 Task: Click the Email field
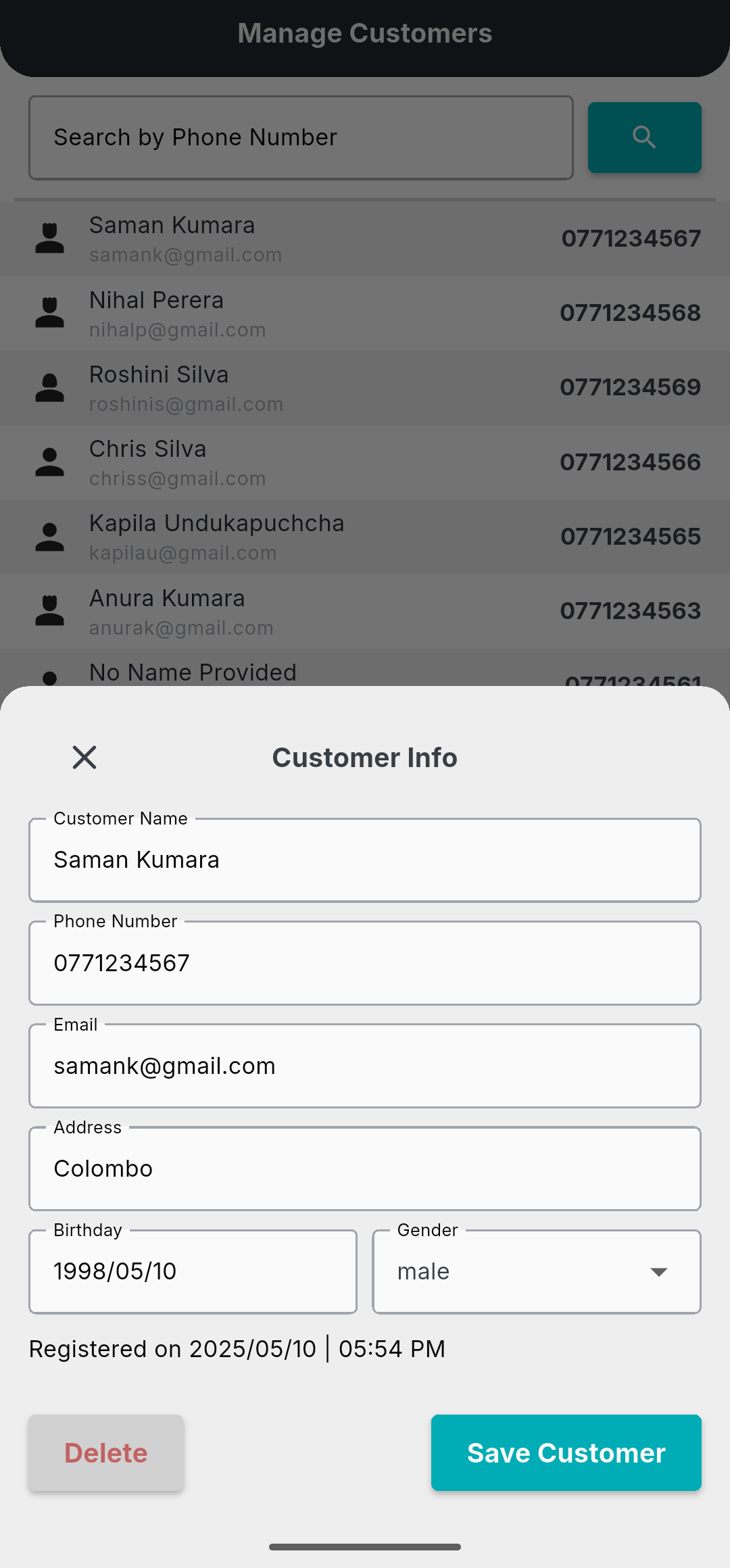[365, 1066]
